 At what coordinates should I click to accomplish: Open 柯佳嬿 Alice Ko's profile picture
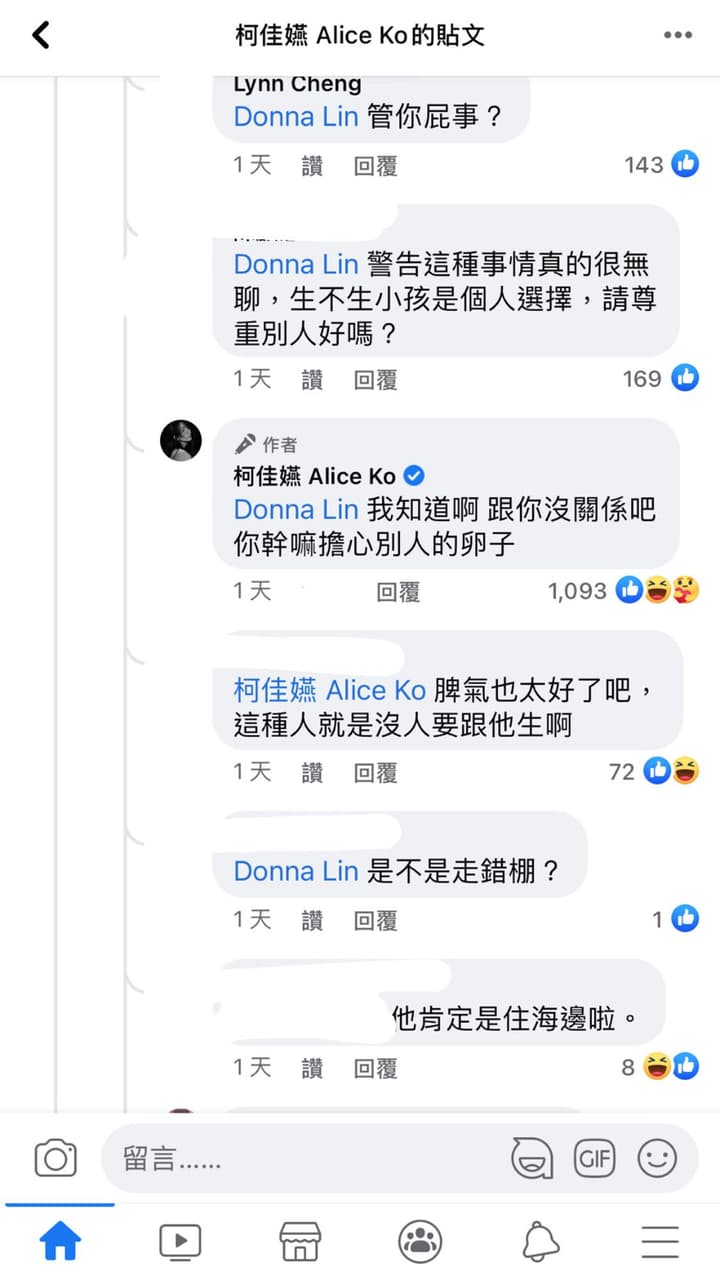[181, 440]
